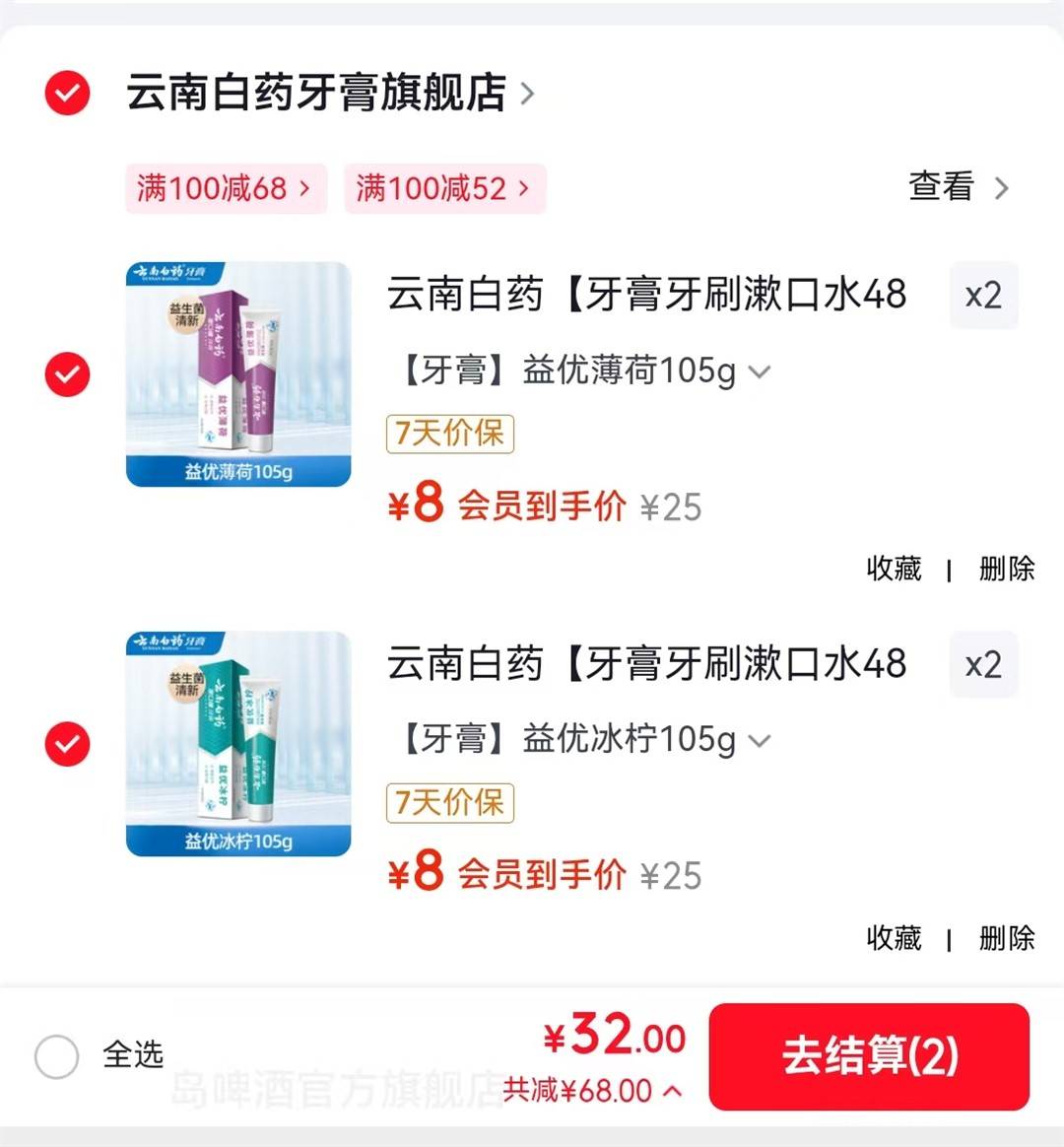1064x1147 pixels.
Task: Change quantity x2 for 益优薄荷 toothpaste
Action: [x=983, y=296]
